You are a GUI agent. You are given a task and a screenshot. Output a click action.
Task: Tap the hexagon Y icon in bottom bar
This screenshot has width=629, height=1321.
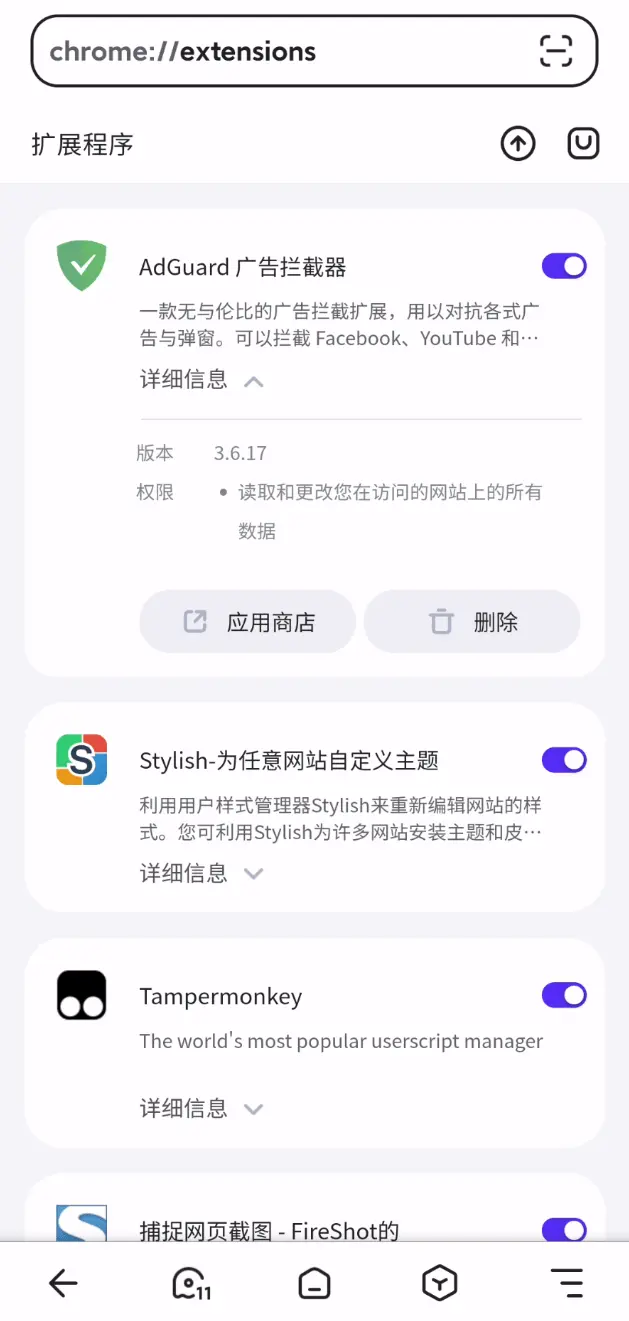coord(440,1283)
